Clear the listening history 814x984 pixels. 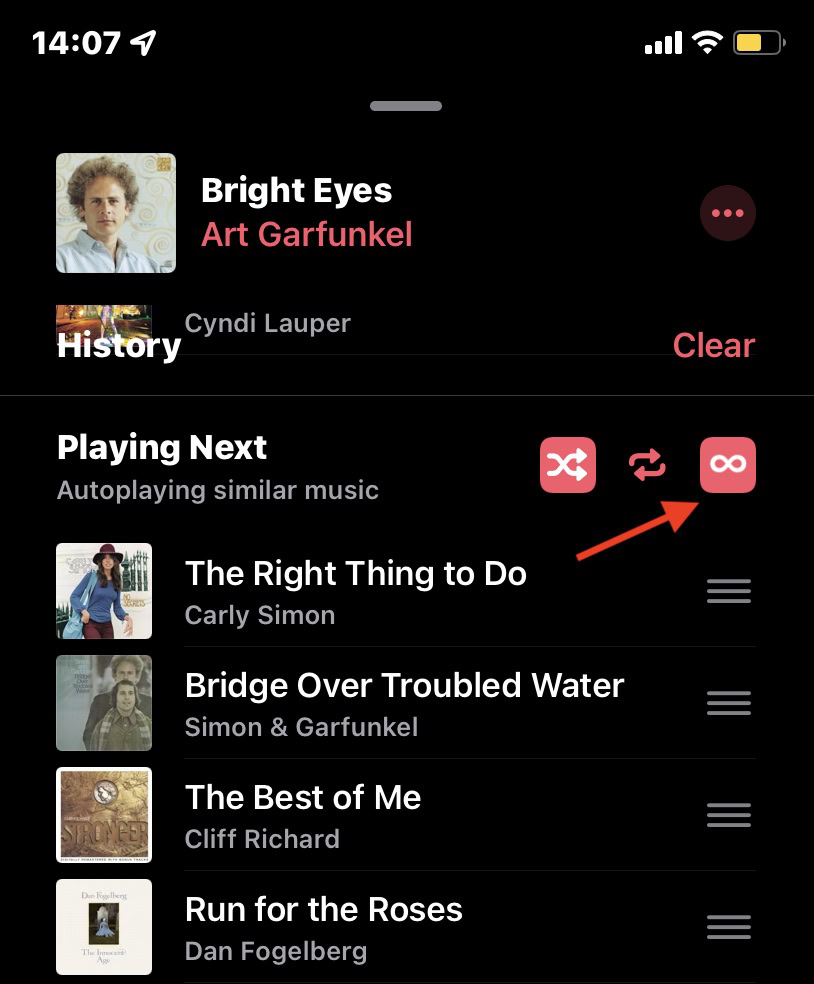click(713, 345)
